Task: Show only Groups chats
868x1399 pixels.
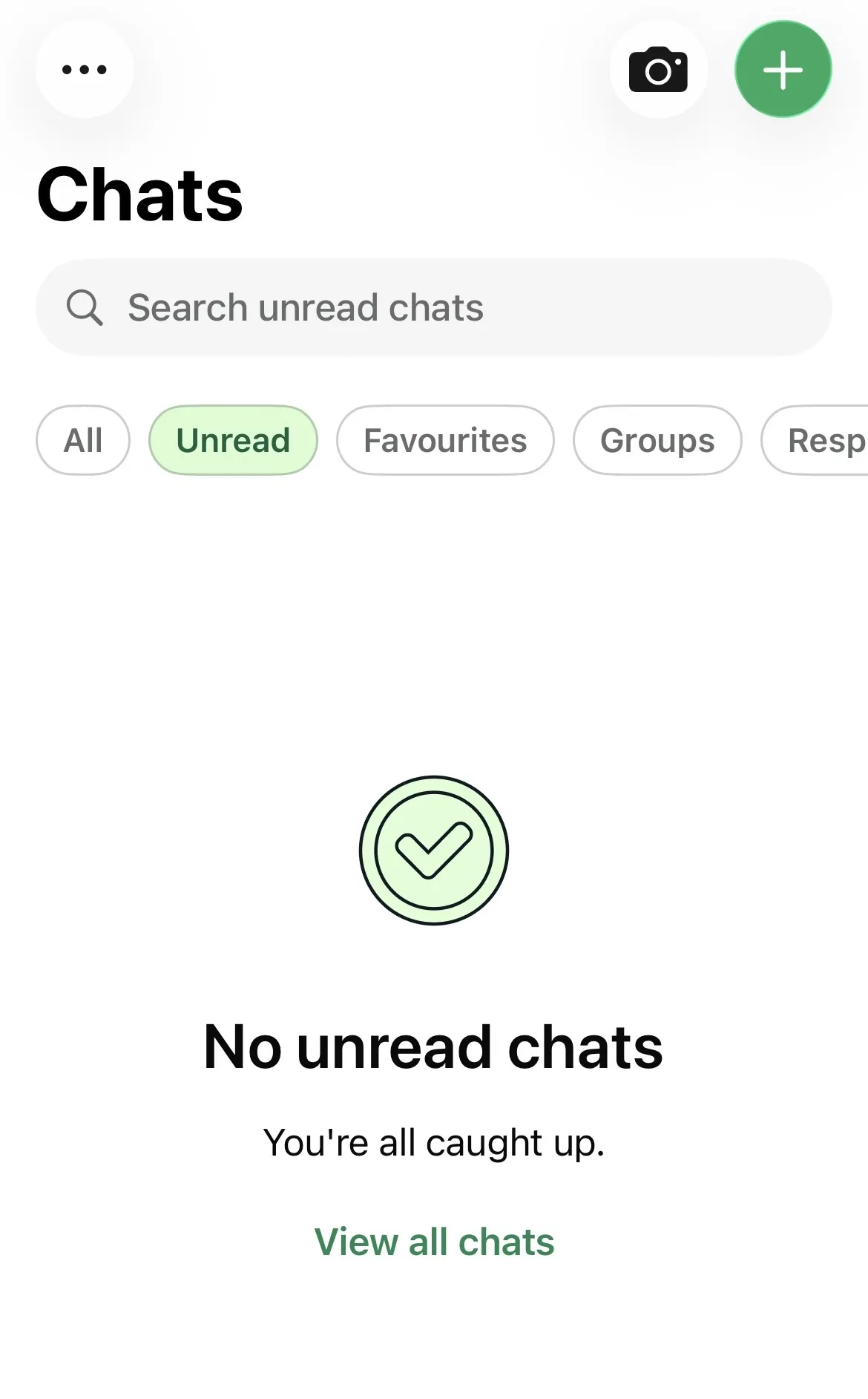Action: coord(657,440)
